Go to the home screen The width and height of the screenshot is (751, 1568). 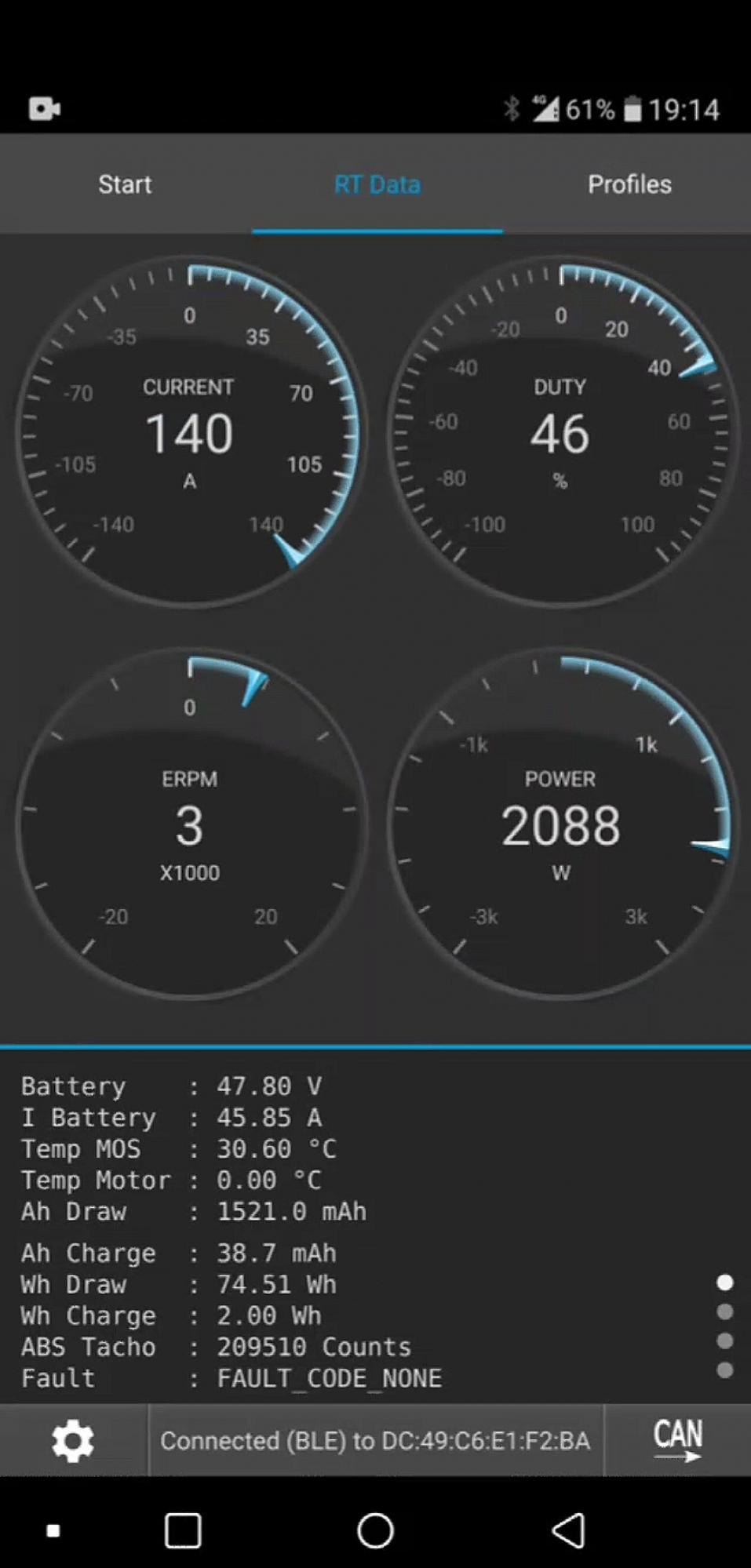coord(375,1530)
